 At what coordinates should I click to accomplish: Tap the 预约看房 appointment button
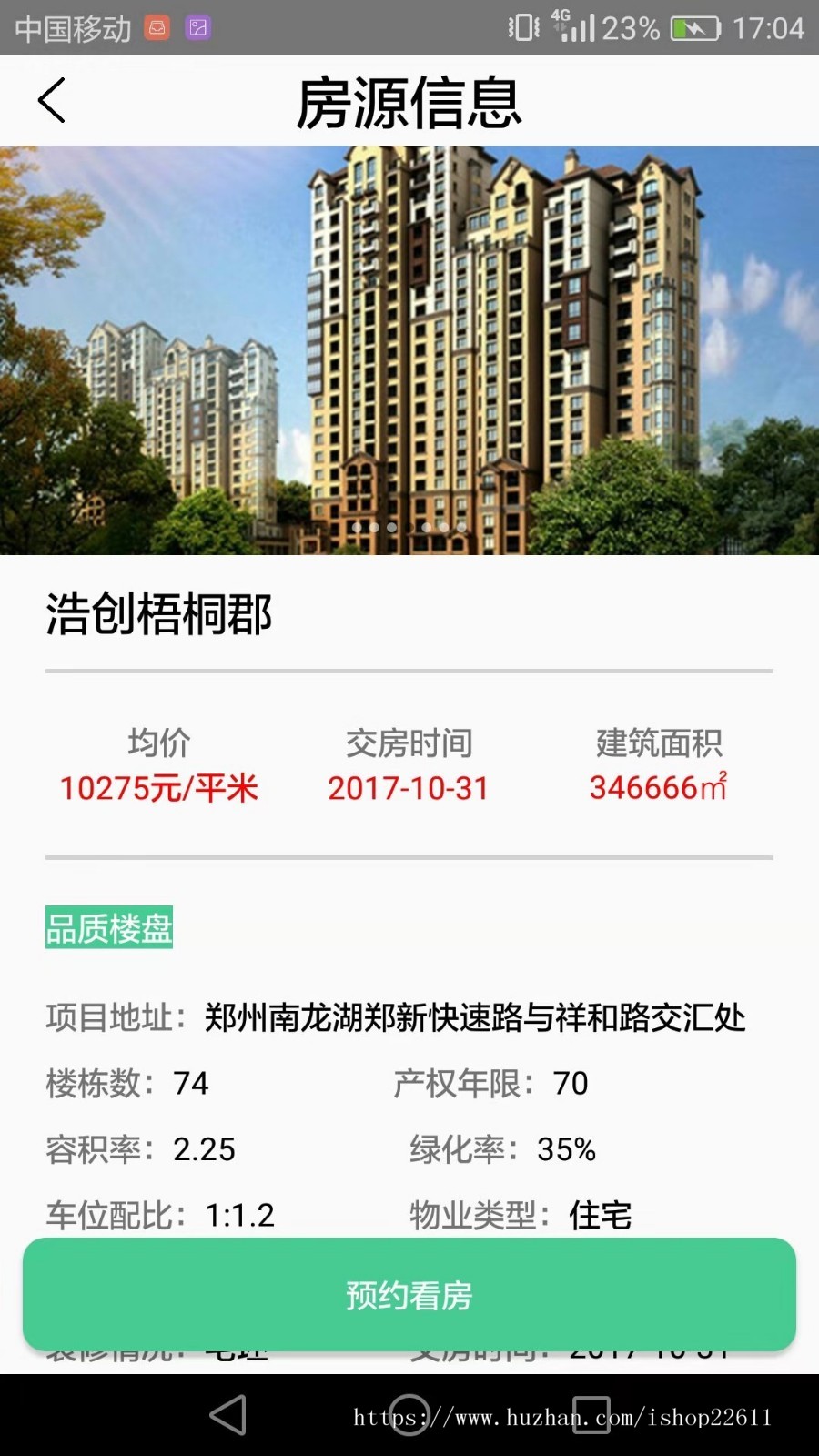click(x=409, y=1296)
